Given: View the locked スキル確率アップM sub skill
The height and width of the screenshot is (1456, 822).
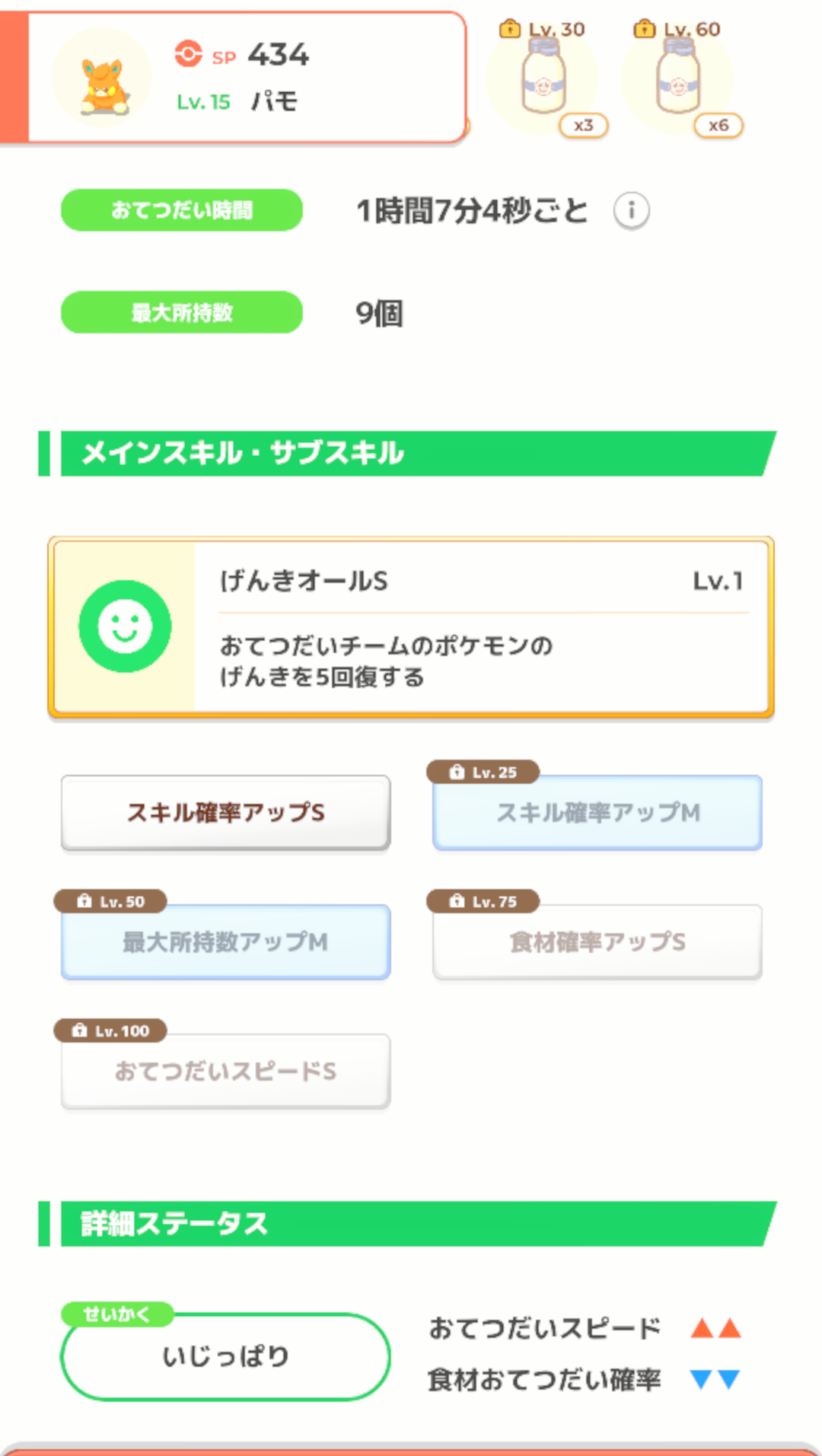Looking at the screenshot, I should click(x=597, y=812).
